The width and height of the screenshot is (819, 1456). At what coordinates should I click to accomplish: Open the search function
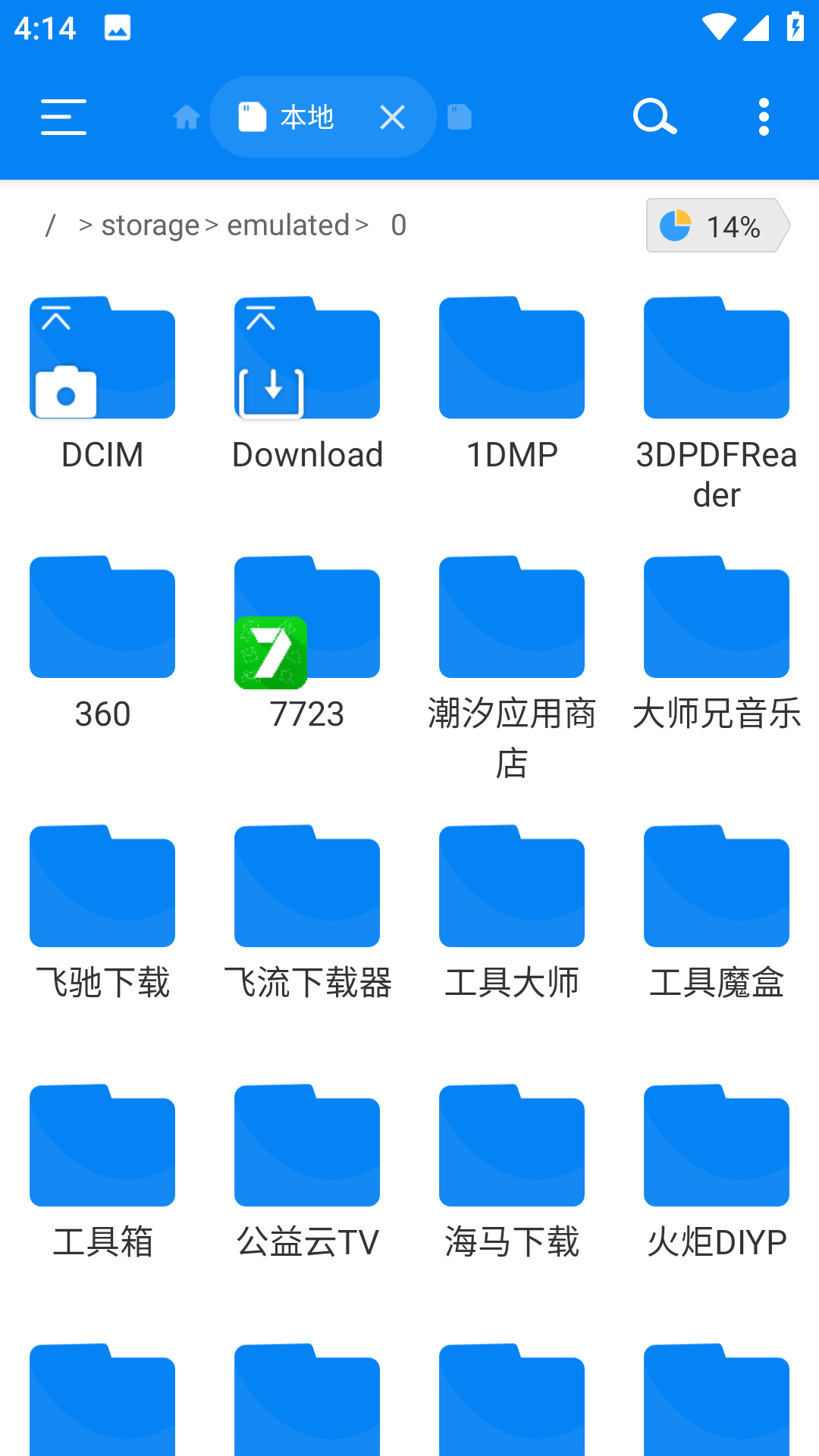654,117
